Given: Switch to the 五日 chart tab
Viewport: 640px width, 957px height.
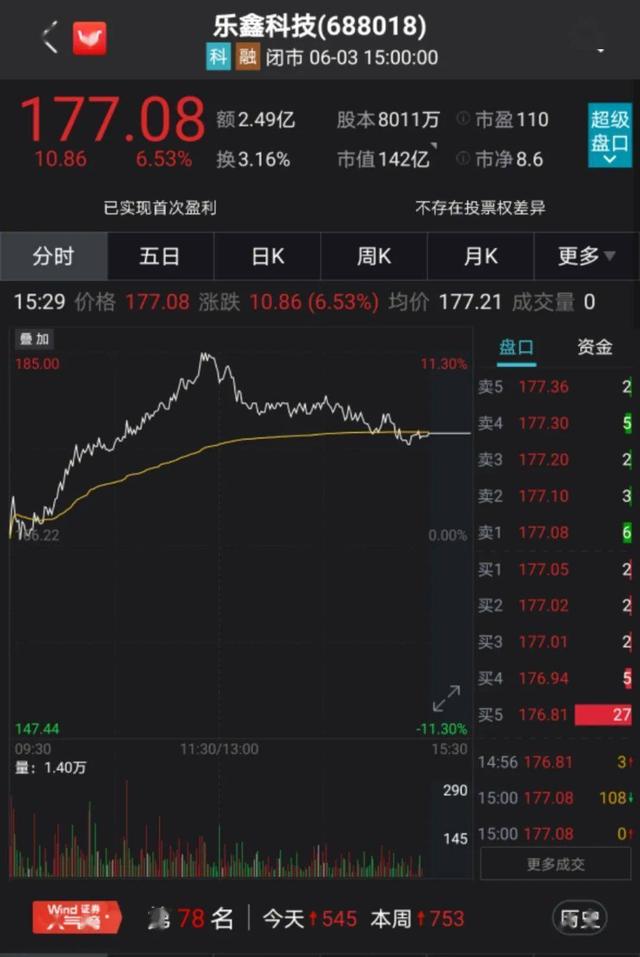Looking at the screenshot, I should [x=160, y=256].
